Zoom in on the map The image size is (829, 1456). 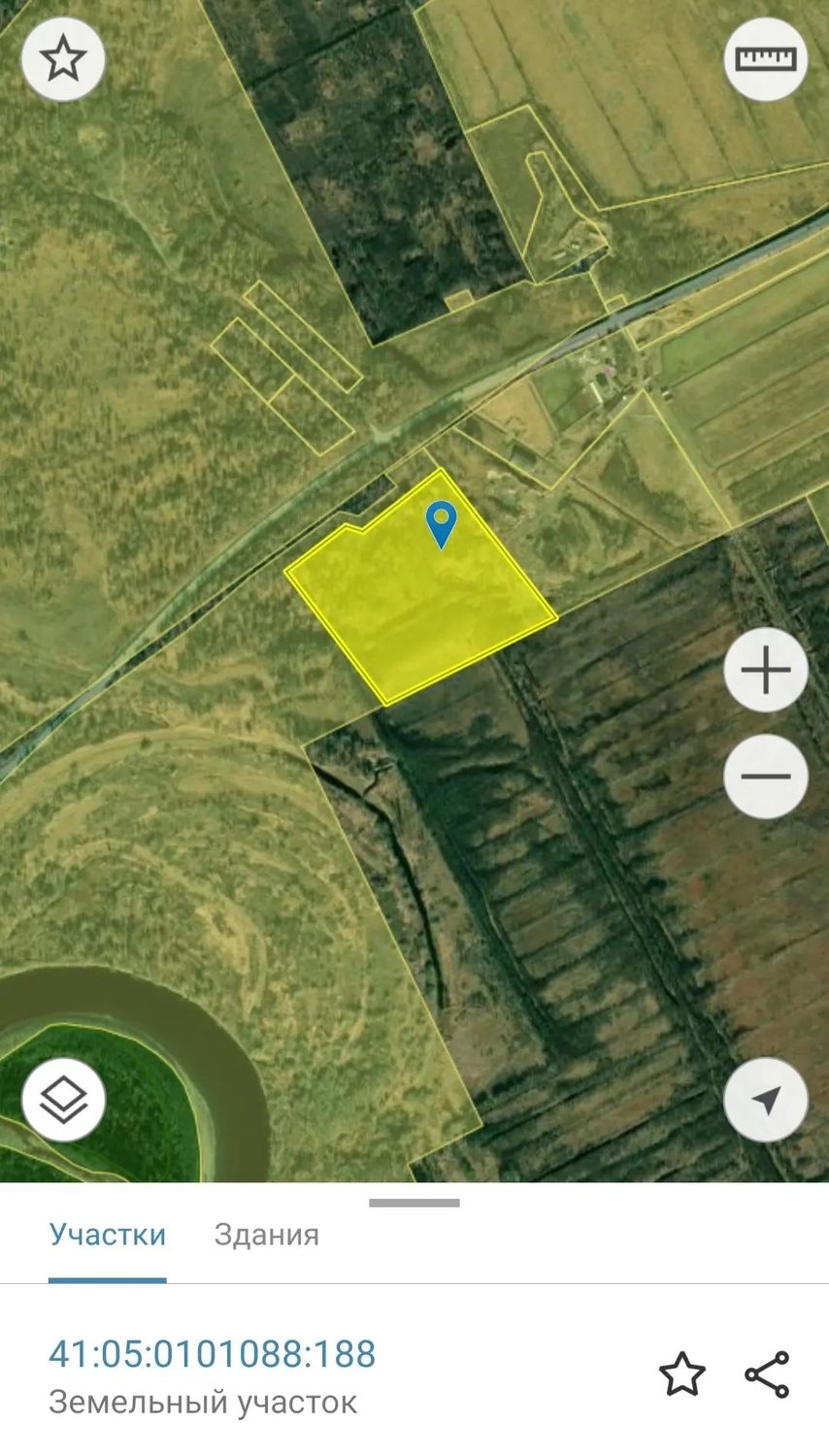click(766, 670)
